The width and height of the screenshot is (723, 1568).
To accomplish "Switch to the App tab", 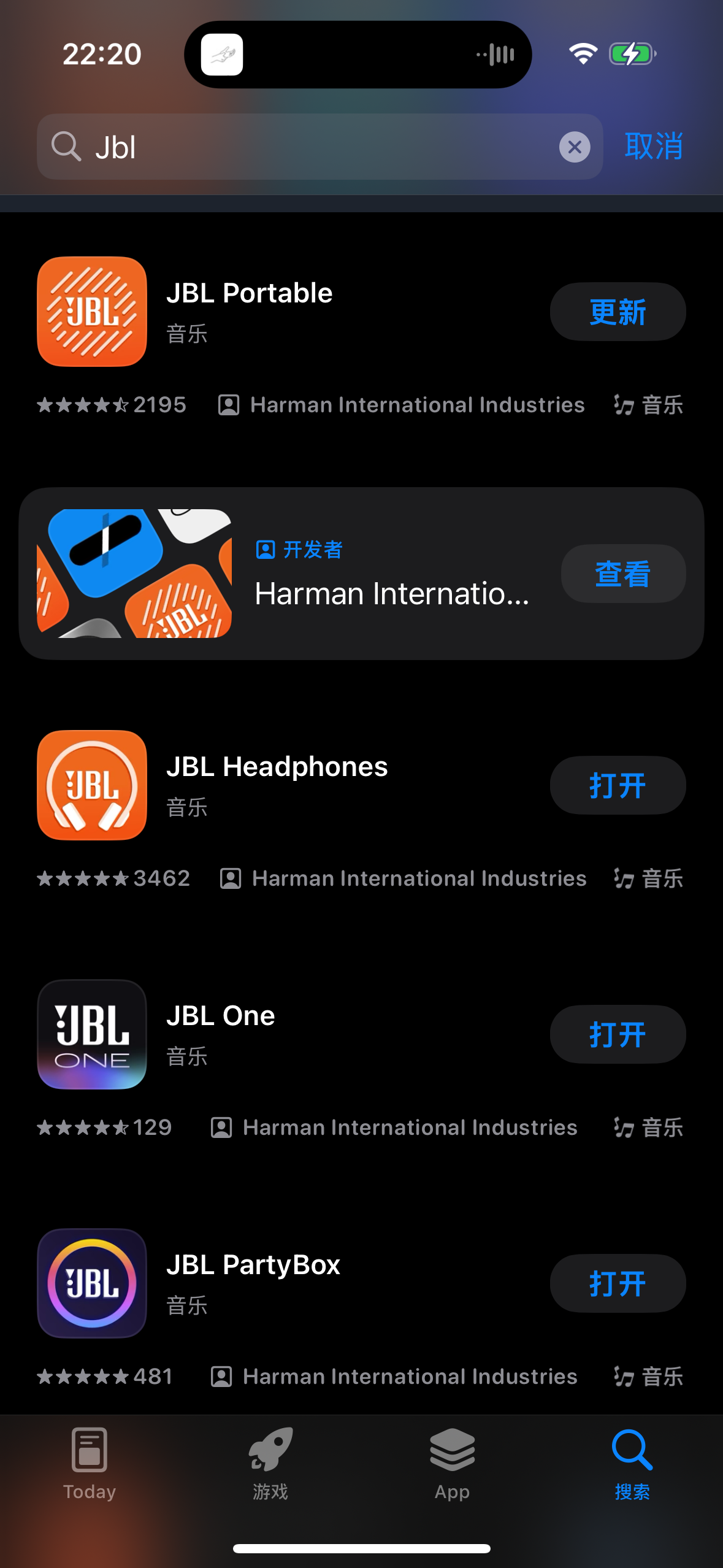I will tap(452, 1463).
